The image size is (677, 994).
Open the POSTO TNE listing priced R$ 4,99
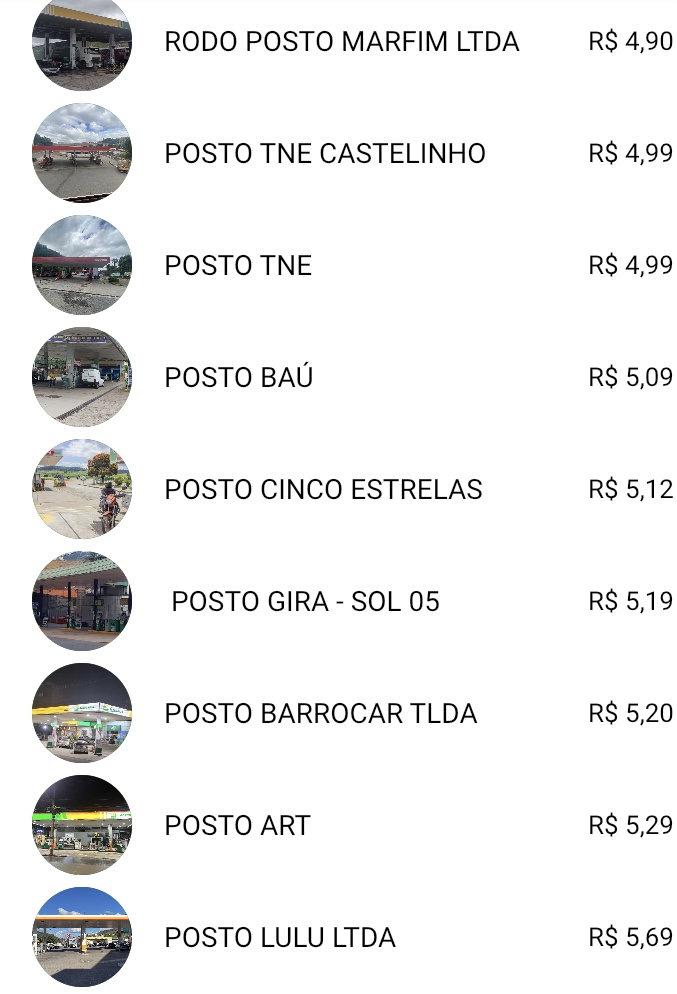[338, 265]
